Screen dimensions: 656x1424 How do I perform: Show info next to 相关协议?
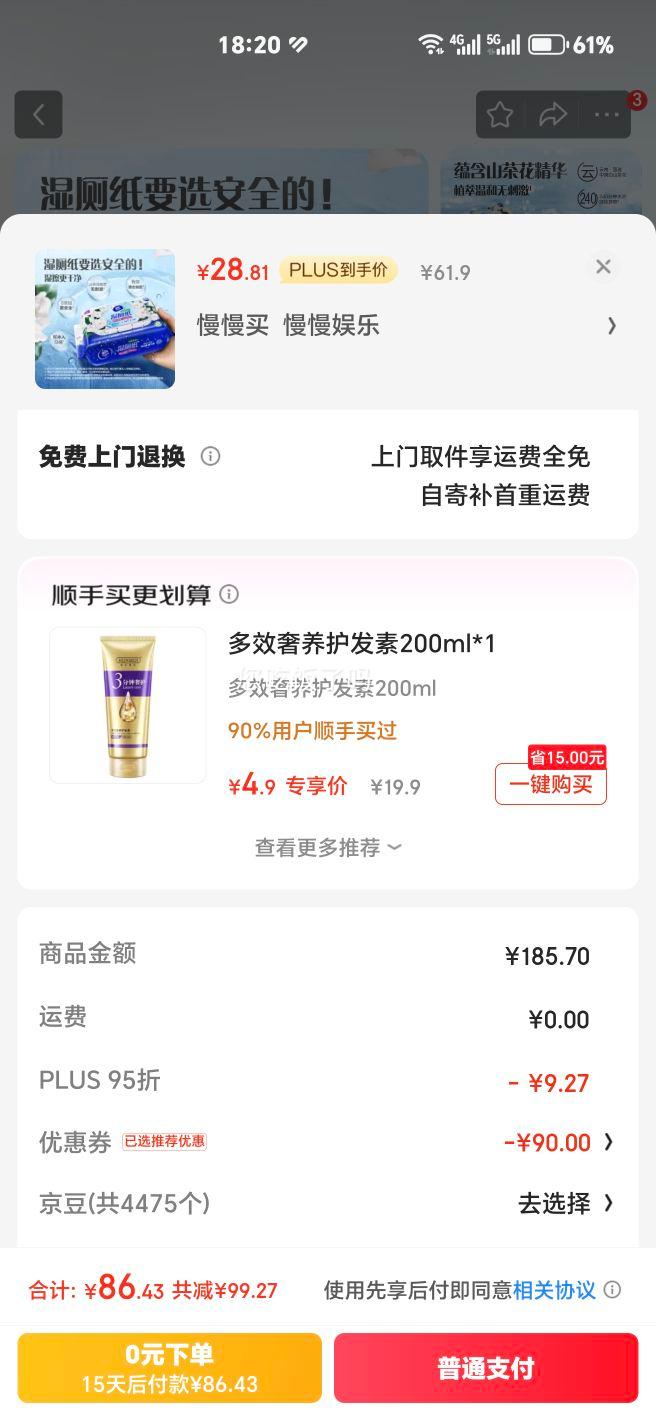(613, 1290)
